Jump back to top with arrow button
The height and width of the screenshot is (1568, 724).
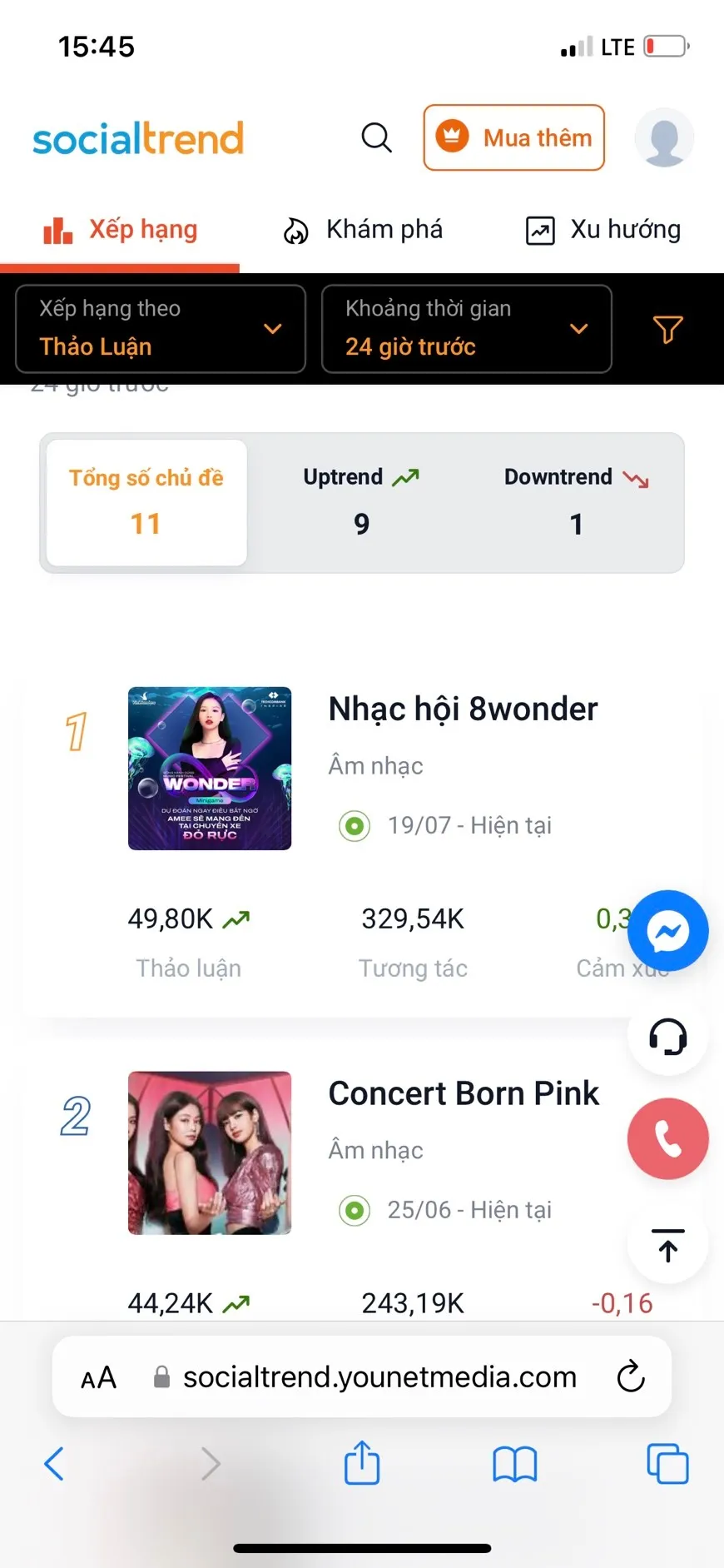point(667,1246)
